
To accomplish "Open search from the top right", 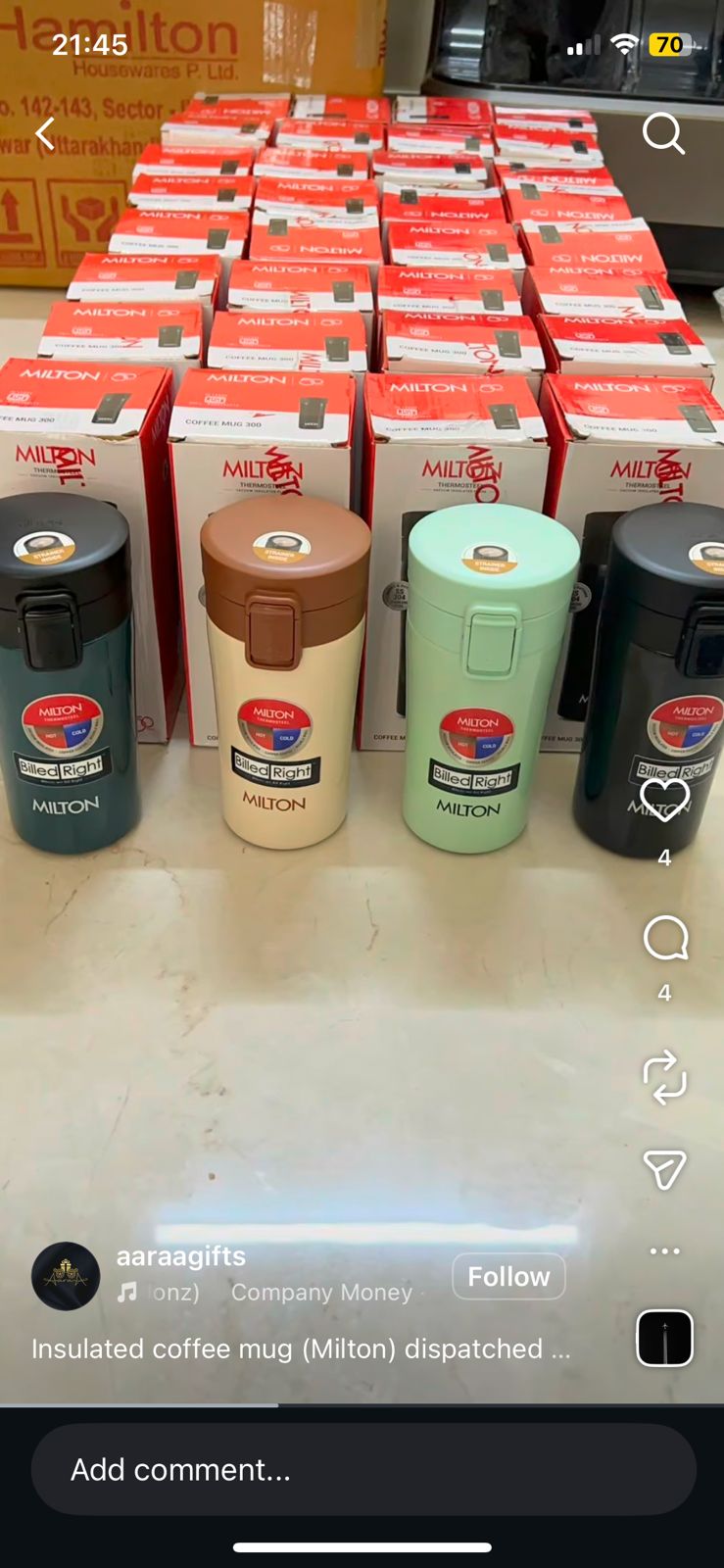I will click(665, 133).
